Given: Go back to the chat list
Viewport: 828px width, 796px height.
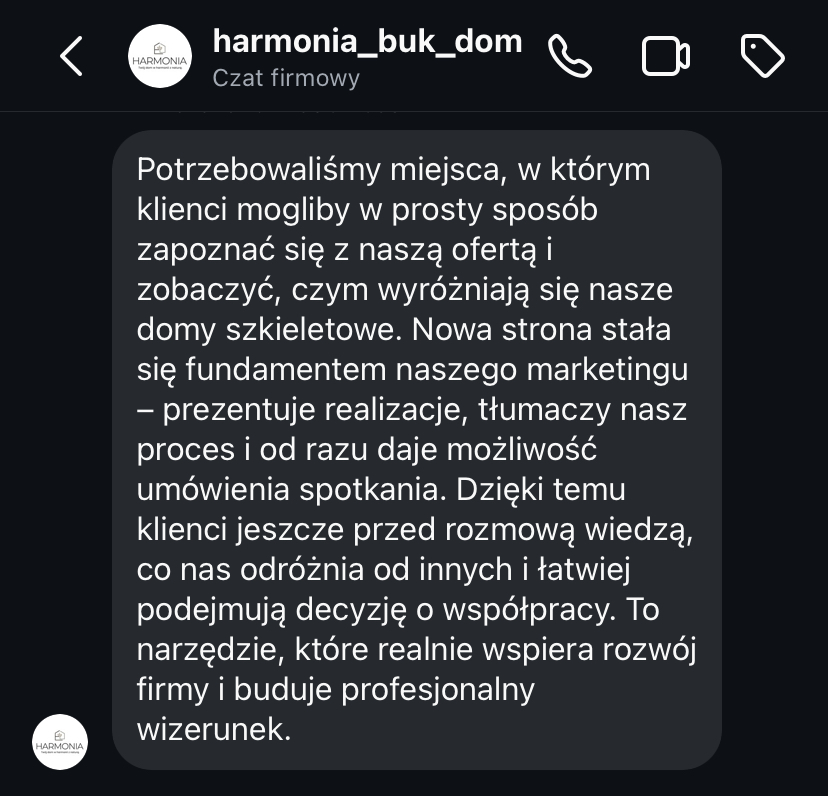Looking at the screenshot, I should [x=71, y=56].
